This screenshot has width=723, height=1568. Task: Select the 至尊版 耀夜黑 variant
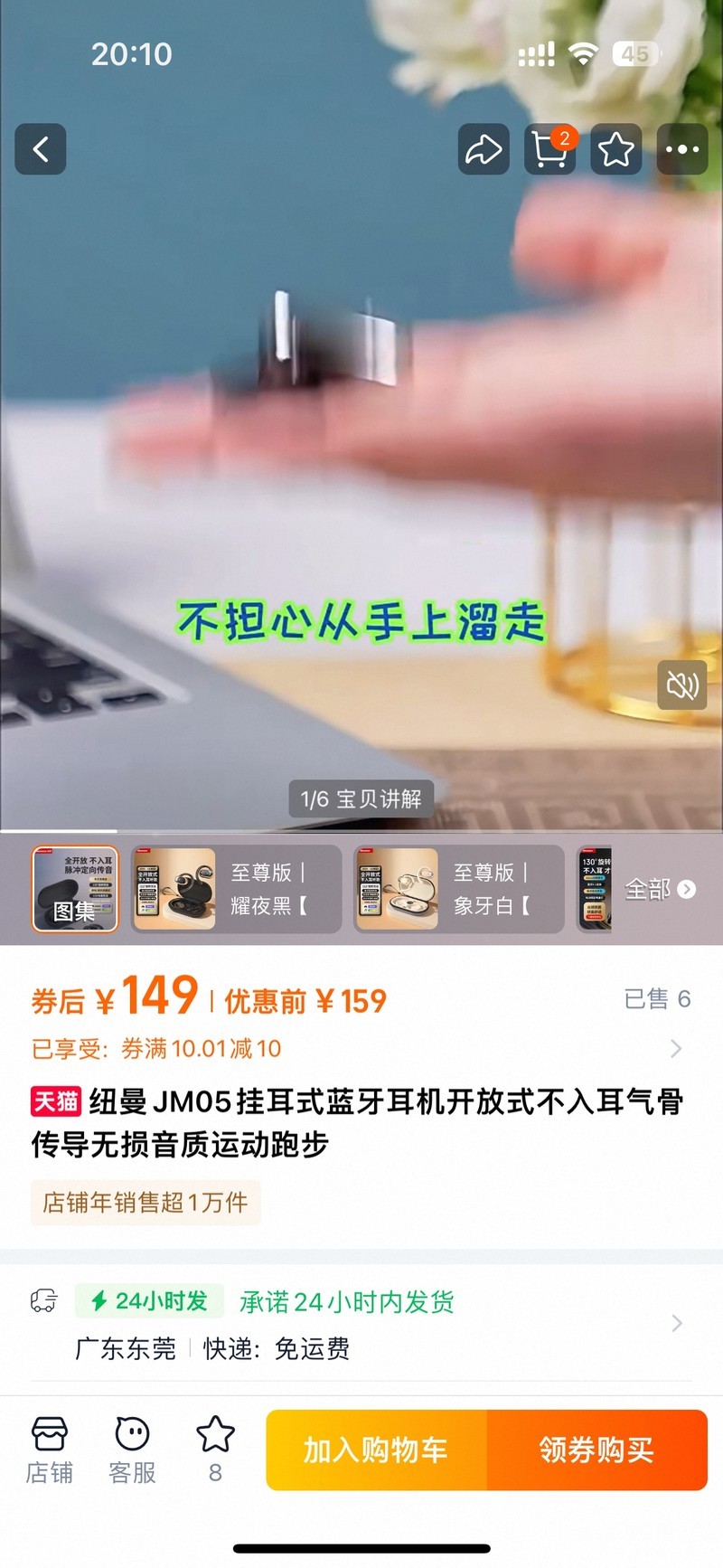(x=237, y=889)
